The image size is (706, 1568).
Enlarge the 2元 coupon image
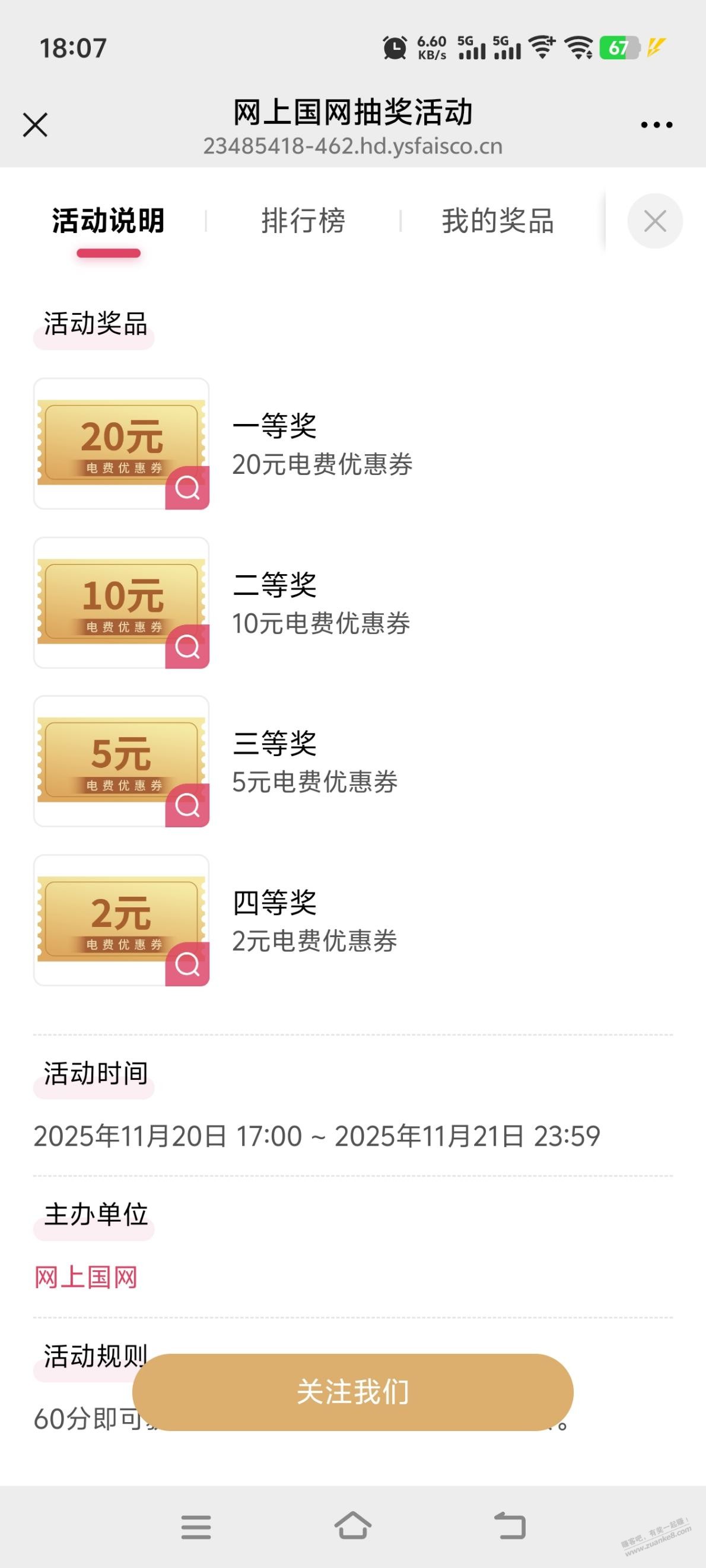[x=187, y=964]
